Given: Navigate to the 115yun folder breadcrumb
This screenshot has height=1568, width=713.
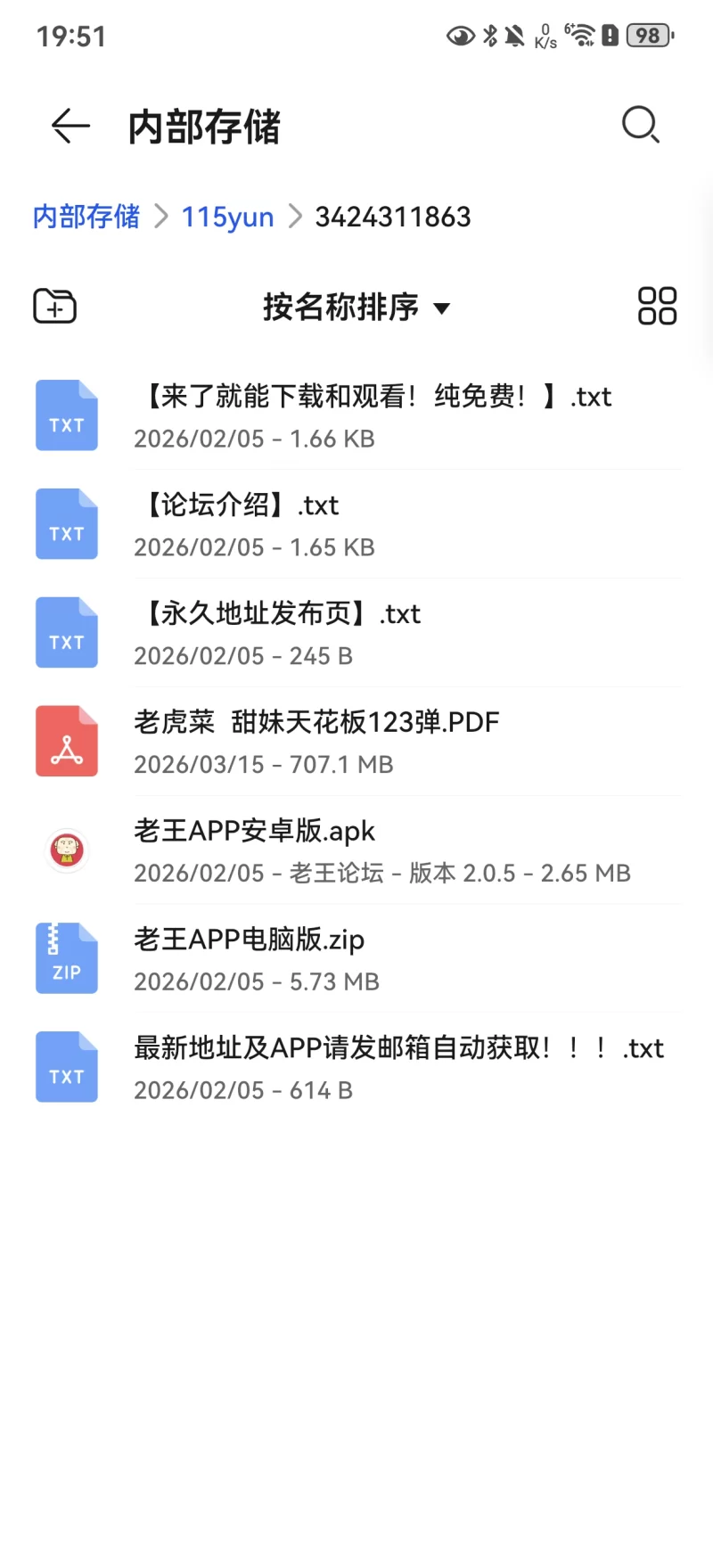Looking at the screenshot, I should pos(227,217).
